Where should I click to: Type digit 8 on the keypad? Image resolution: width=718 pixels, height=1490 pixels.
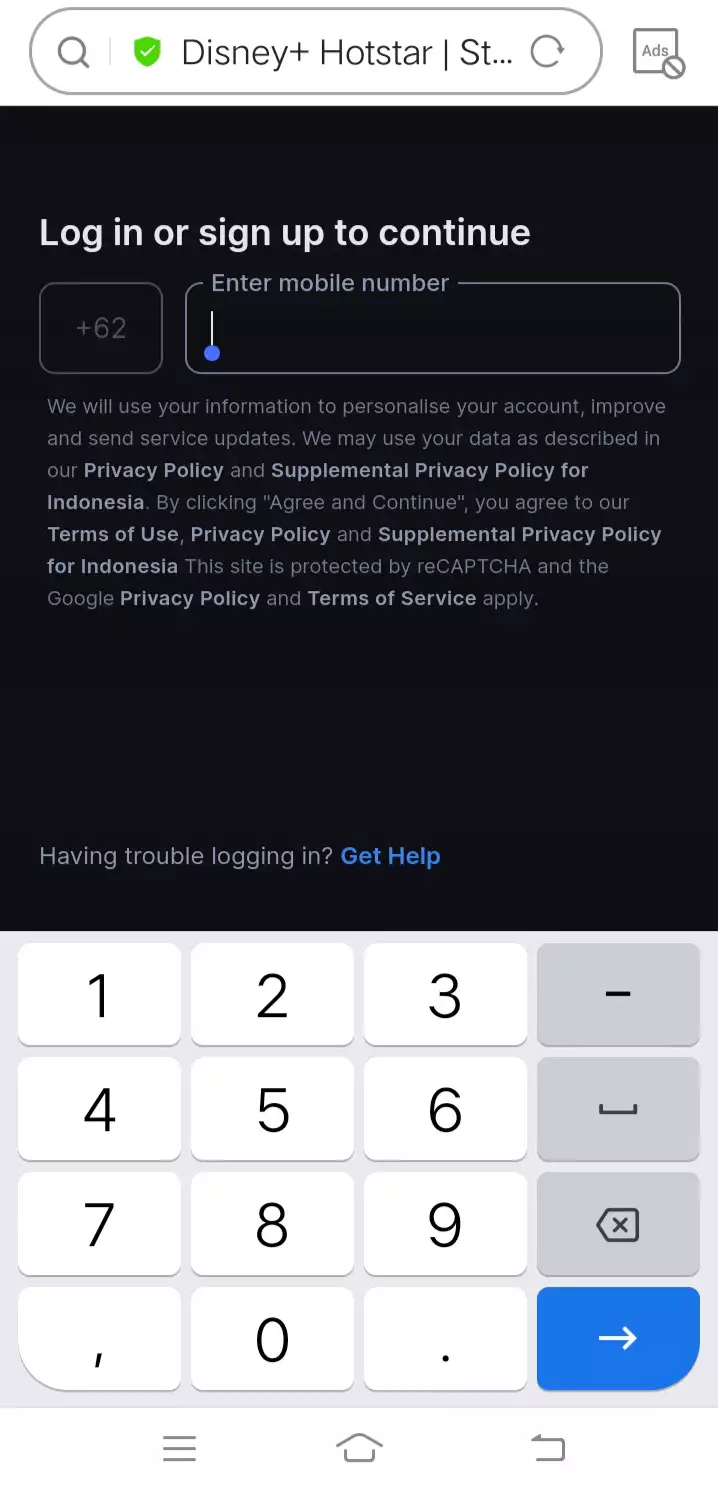click(272, 1224)
